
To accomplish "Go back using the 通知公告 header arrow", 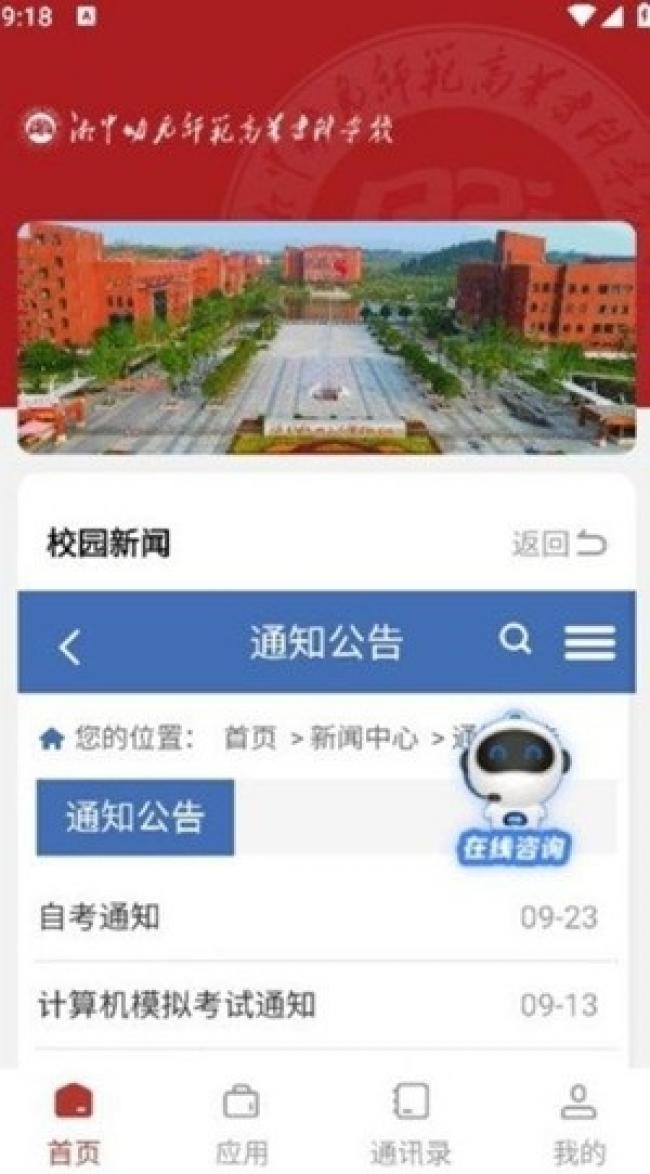I will click(69, 646).
